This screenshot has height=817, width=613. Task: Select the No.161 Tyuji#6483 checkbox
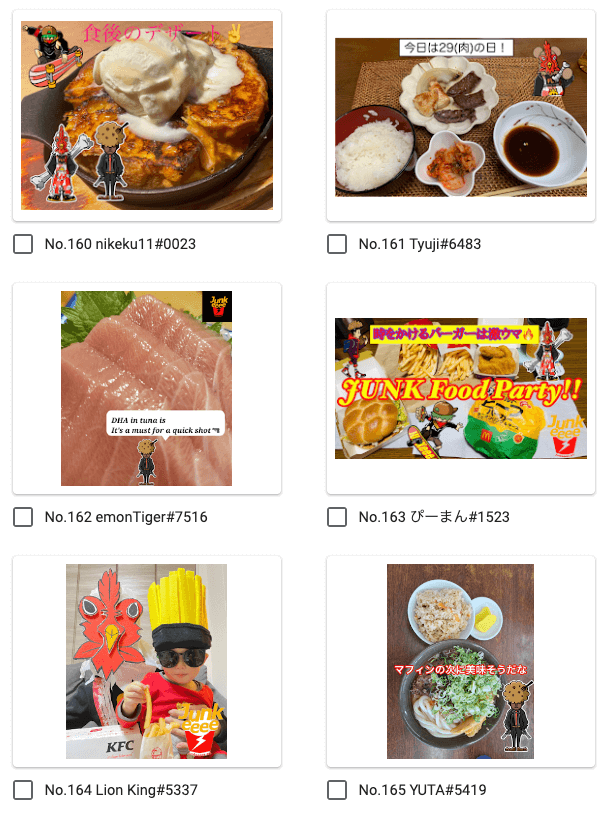coord(337,244)
